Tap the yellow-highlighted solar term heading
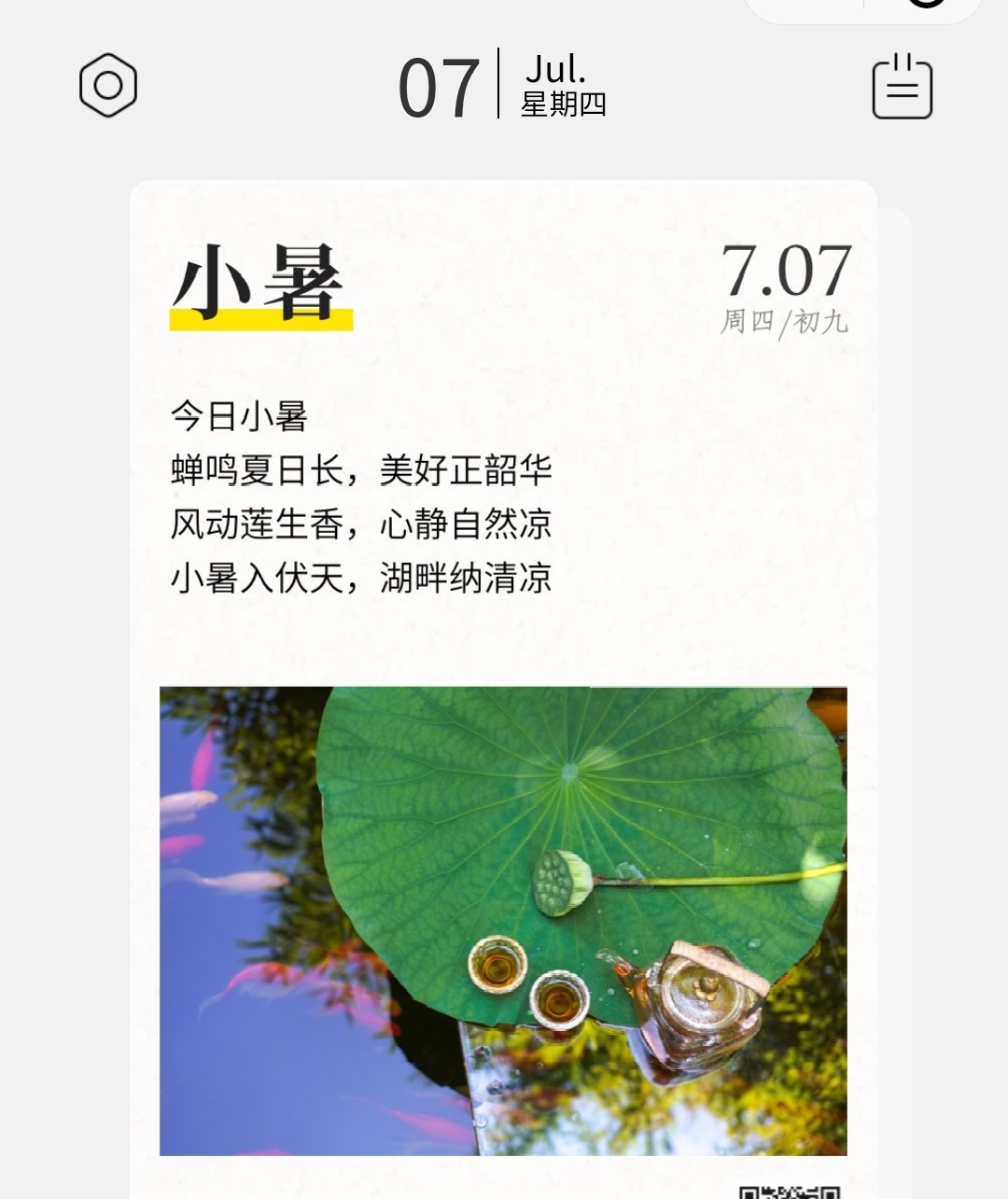Screen dimensions: 1008x1199 tap(263, 280)
